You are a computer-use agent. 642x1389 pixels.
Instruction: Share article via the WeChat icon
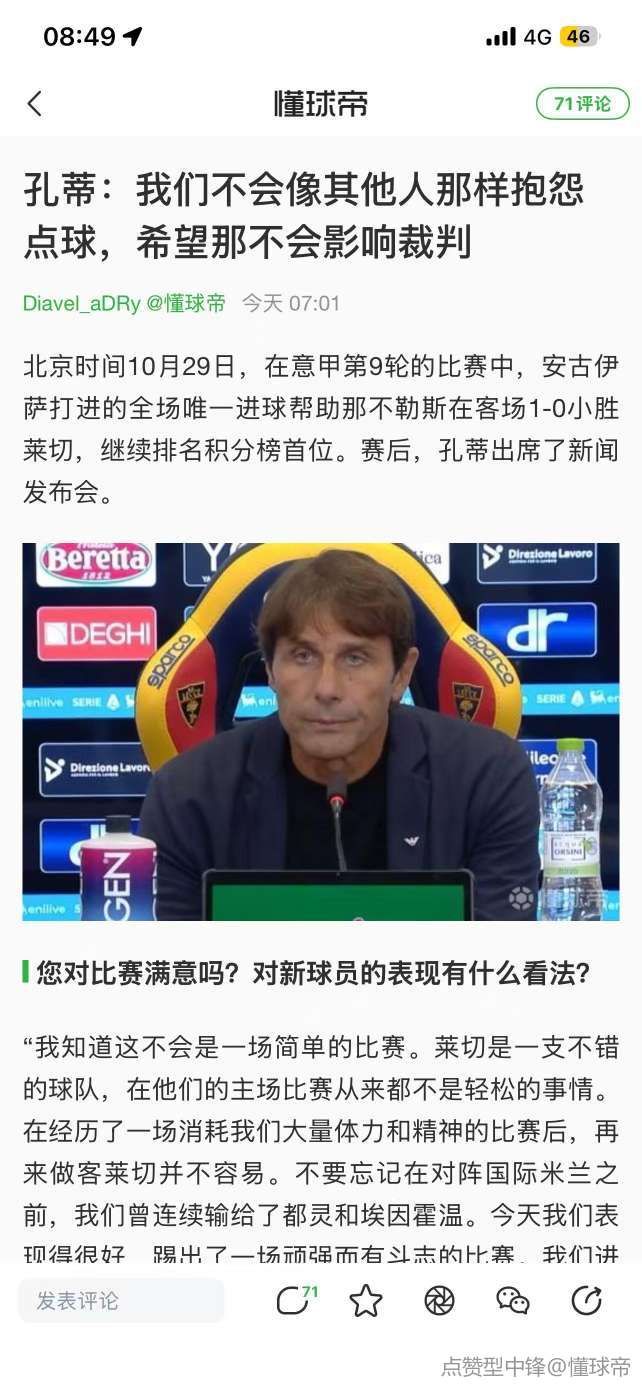click(x=513, y=1300)
